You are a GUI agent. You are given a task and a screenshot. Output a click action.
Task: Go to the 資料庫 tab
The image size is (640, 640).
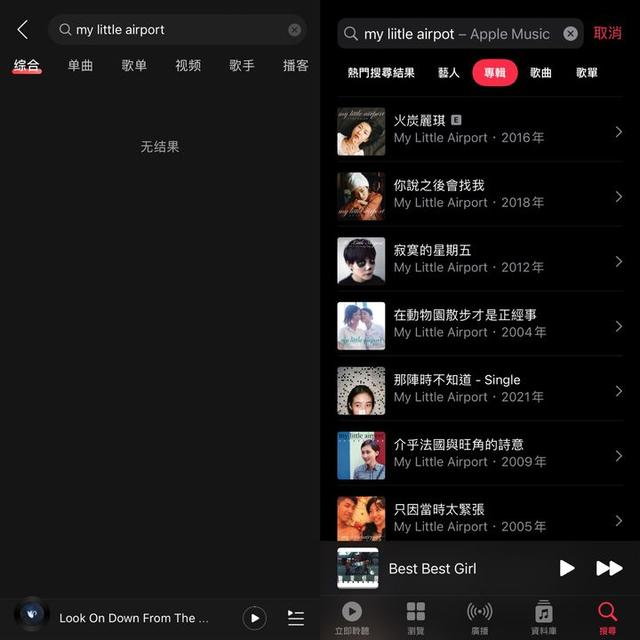[544, 617]
